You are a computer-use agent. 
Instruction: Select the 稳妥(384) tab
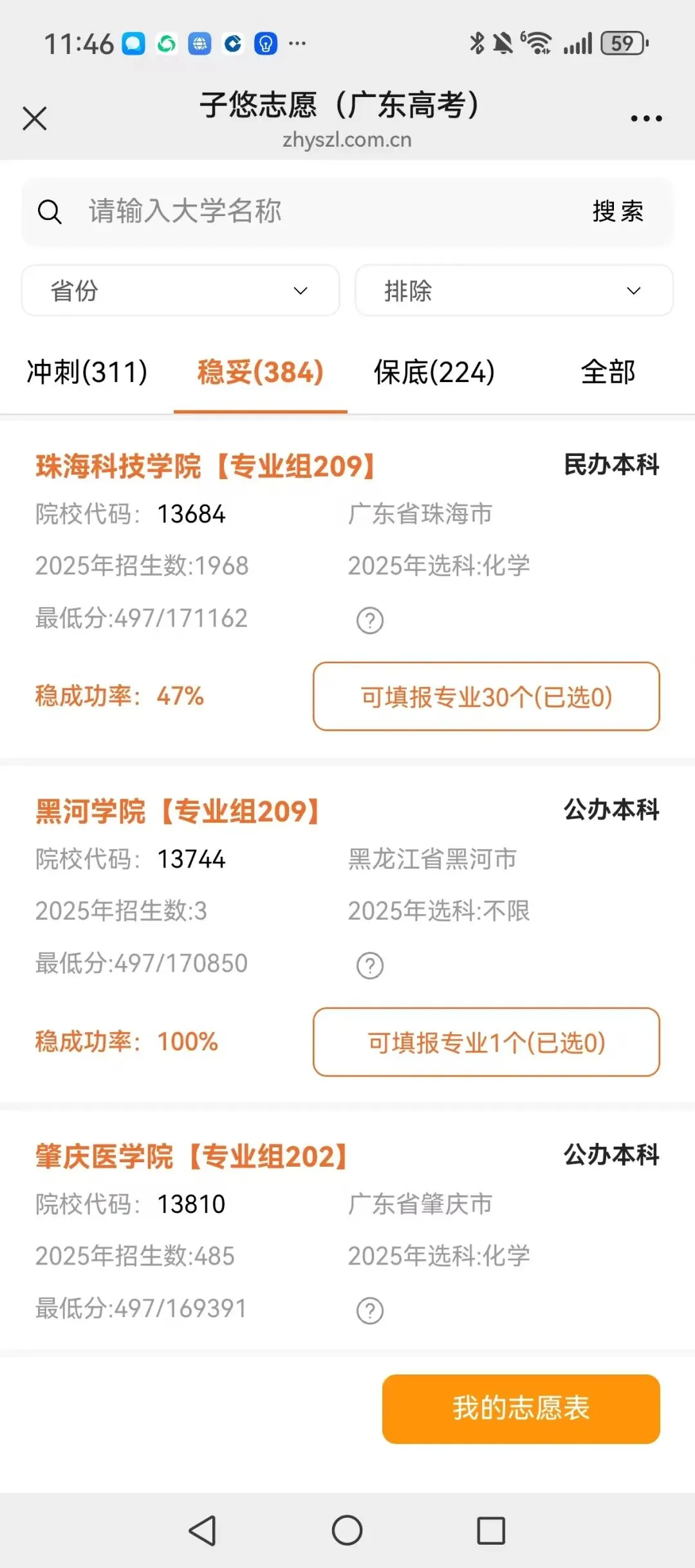260,372
